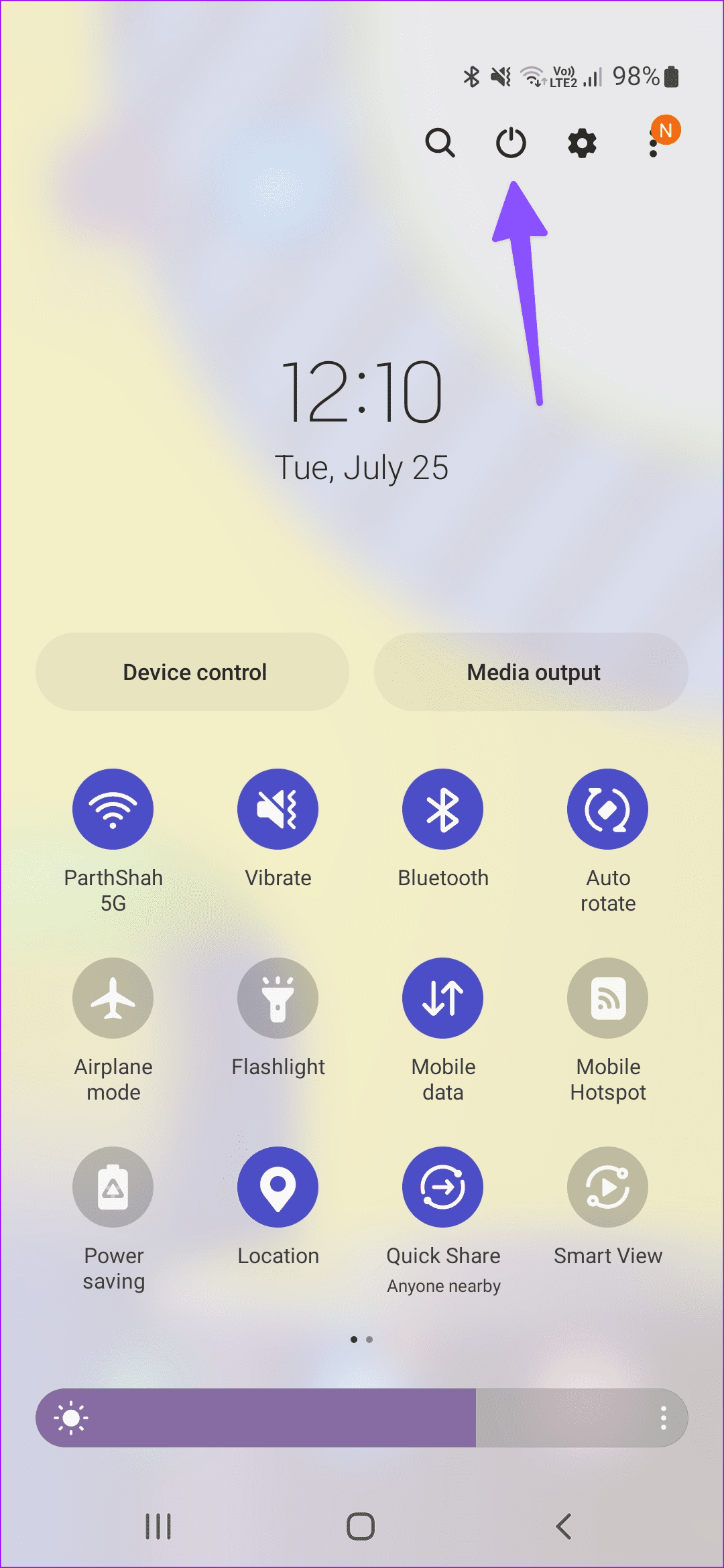Tap the Power saving battery icon
Image resolution: width=724 pixels, height=1568 pixels.
tap(113, 1187)
